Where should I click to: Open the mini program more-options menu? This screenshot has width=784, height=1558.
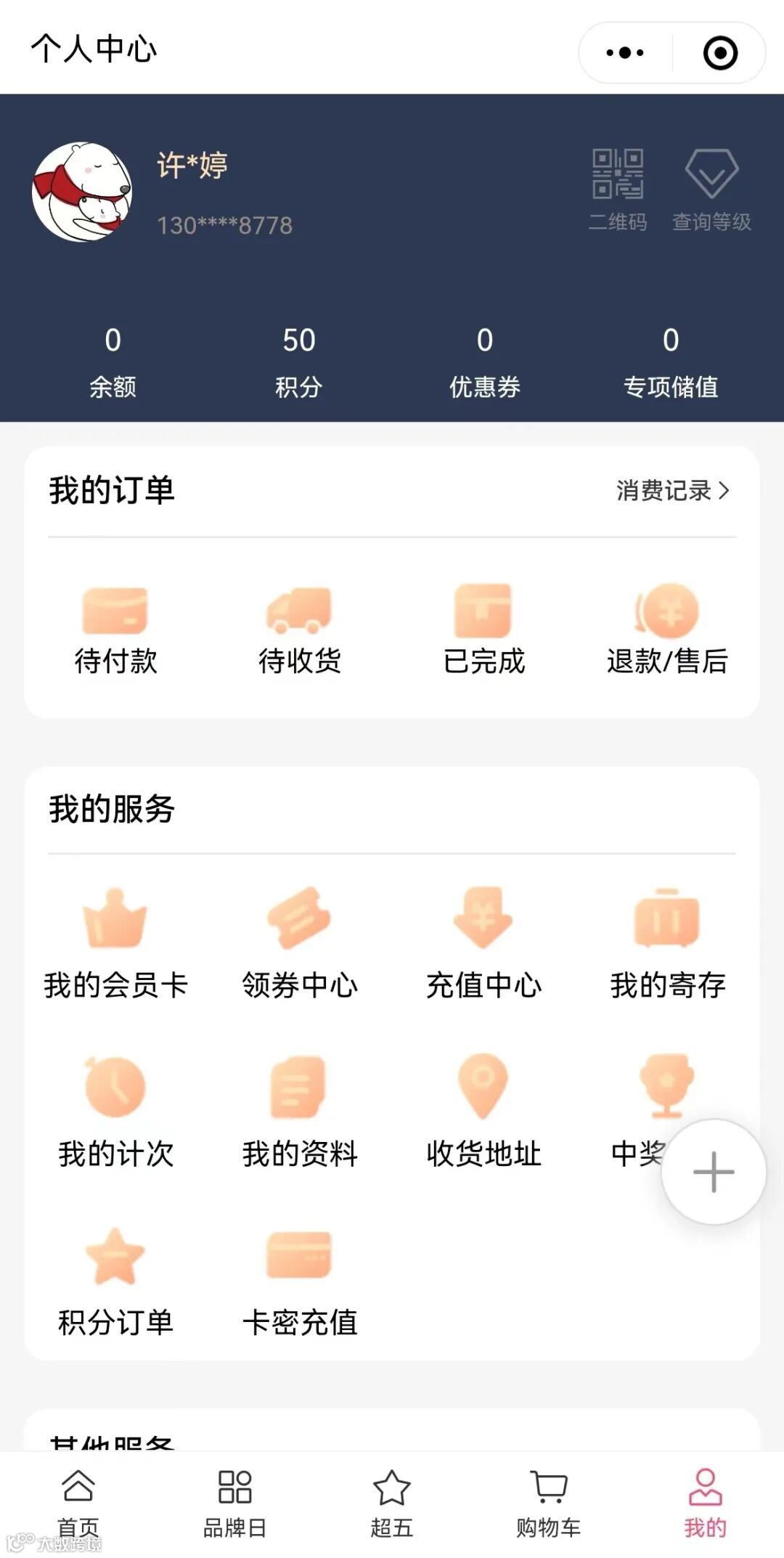click(x=625, y=53)
